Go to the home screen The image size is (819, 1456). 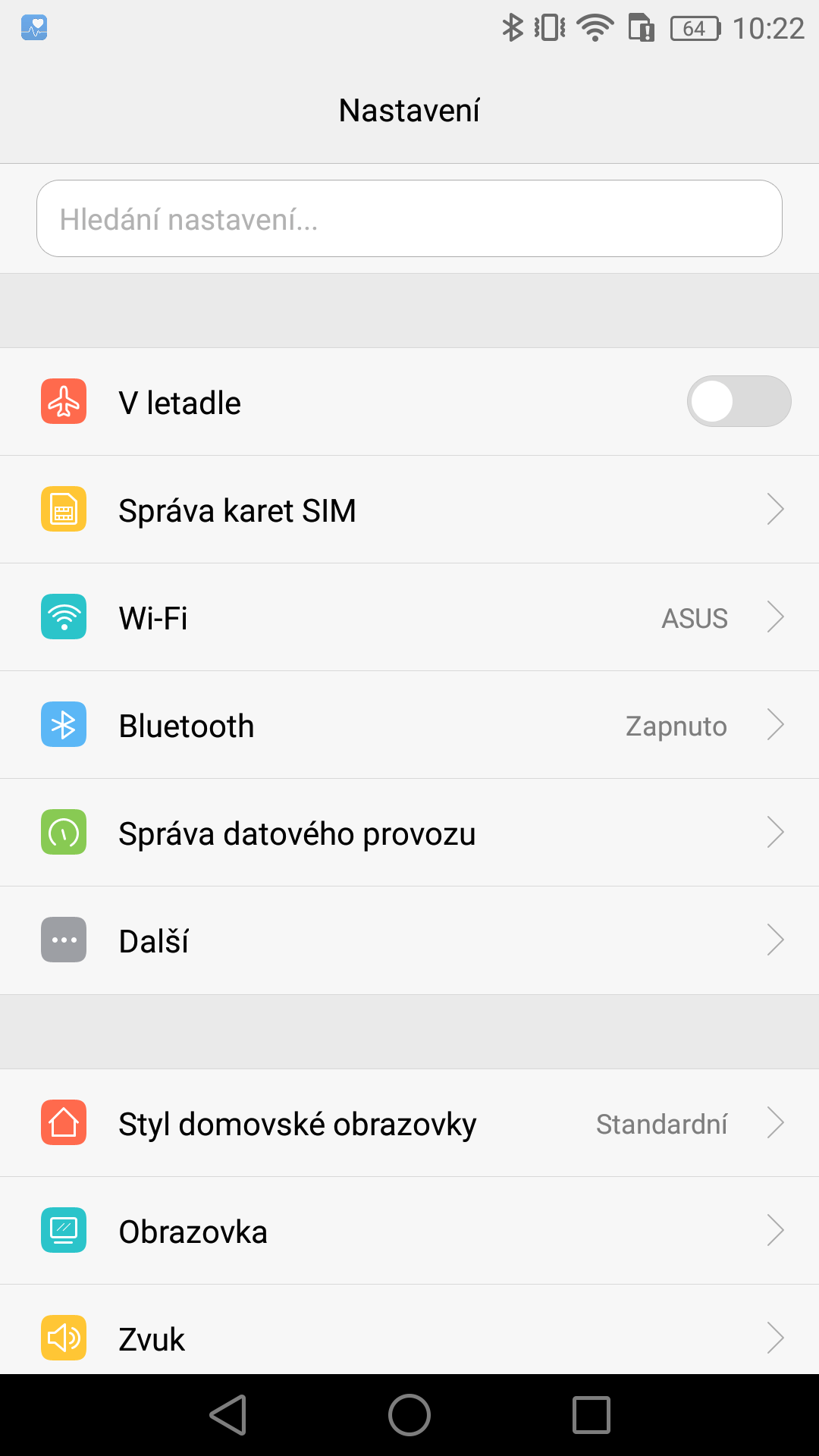pyautogui.click(x=409, y=1415)
